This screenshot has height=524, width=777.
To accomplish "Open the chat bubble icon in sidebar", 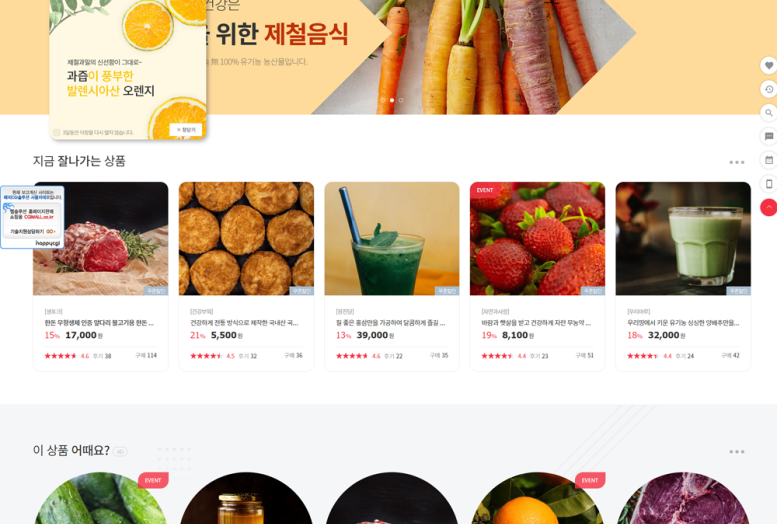I will click(x=768, y=136).
